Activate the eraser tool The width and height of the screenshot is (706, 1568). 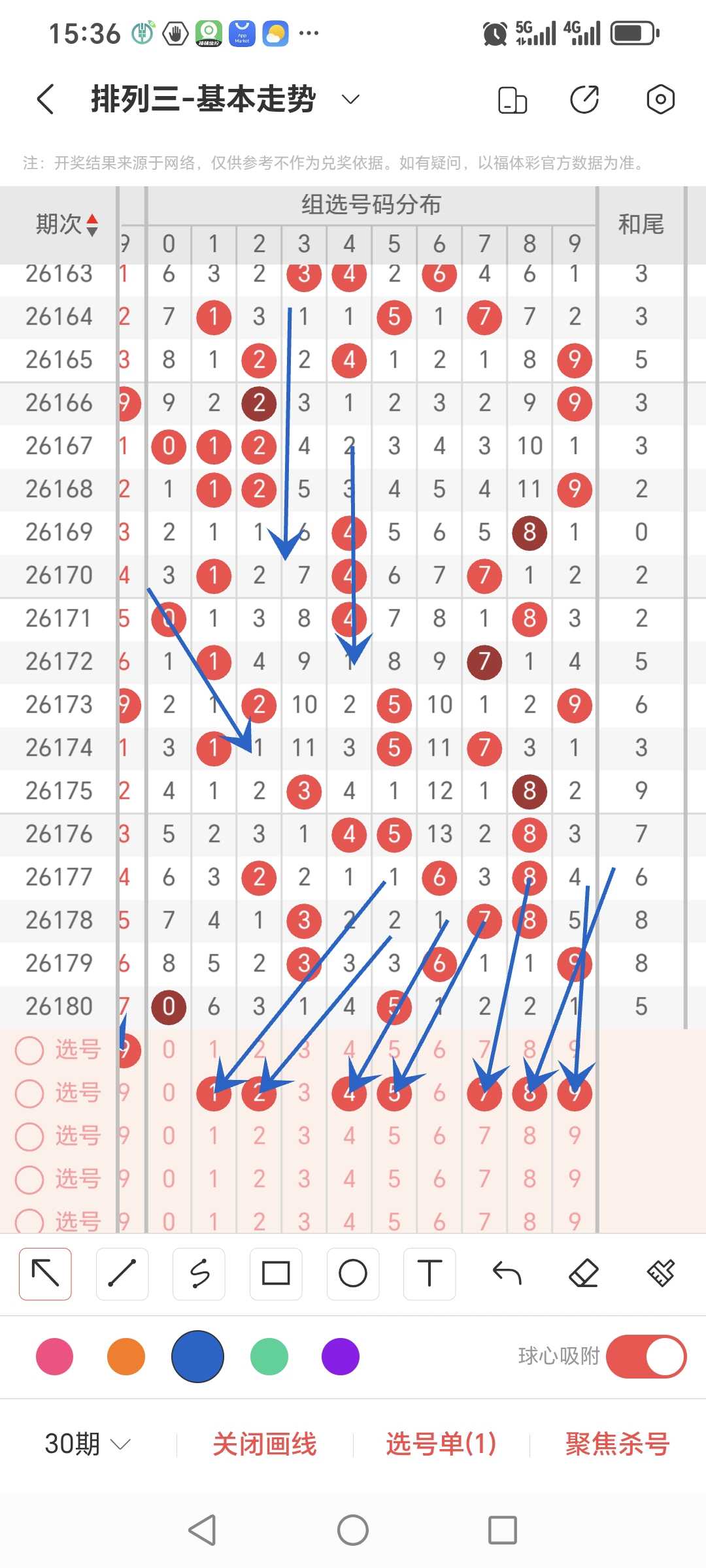point(584,1273)
